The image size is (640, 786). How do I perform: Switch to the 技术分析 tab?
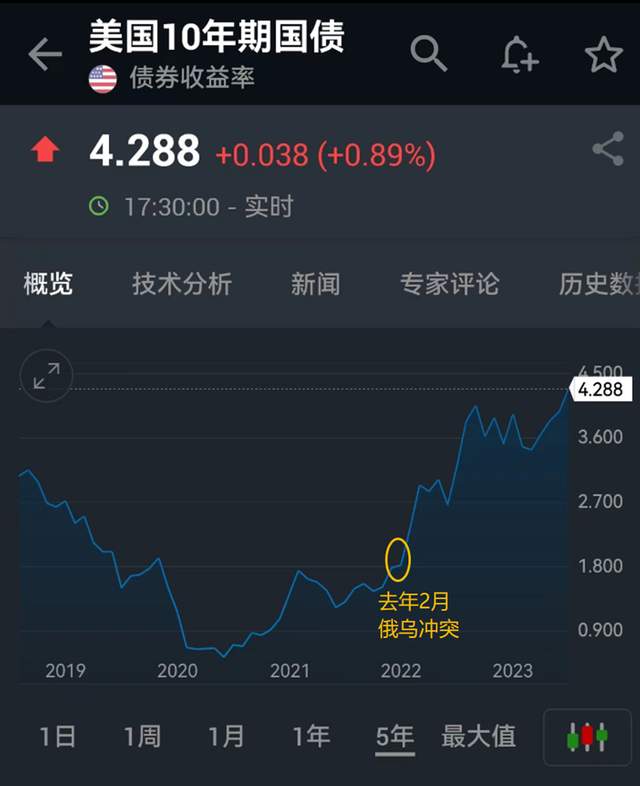coord(182,284)
